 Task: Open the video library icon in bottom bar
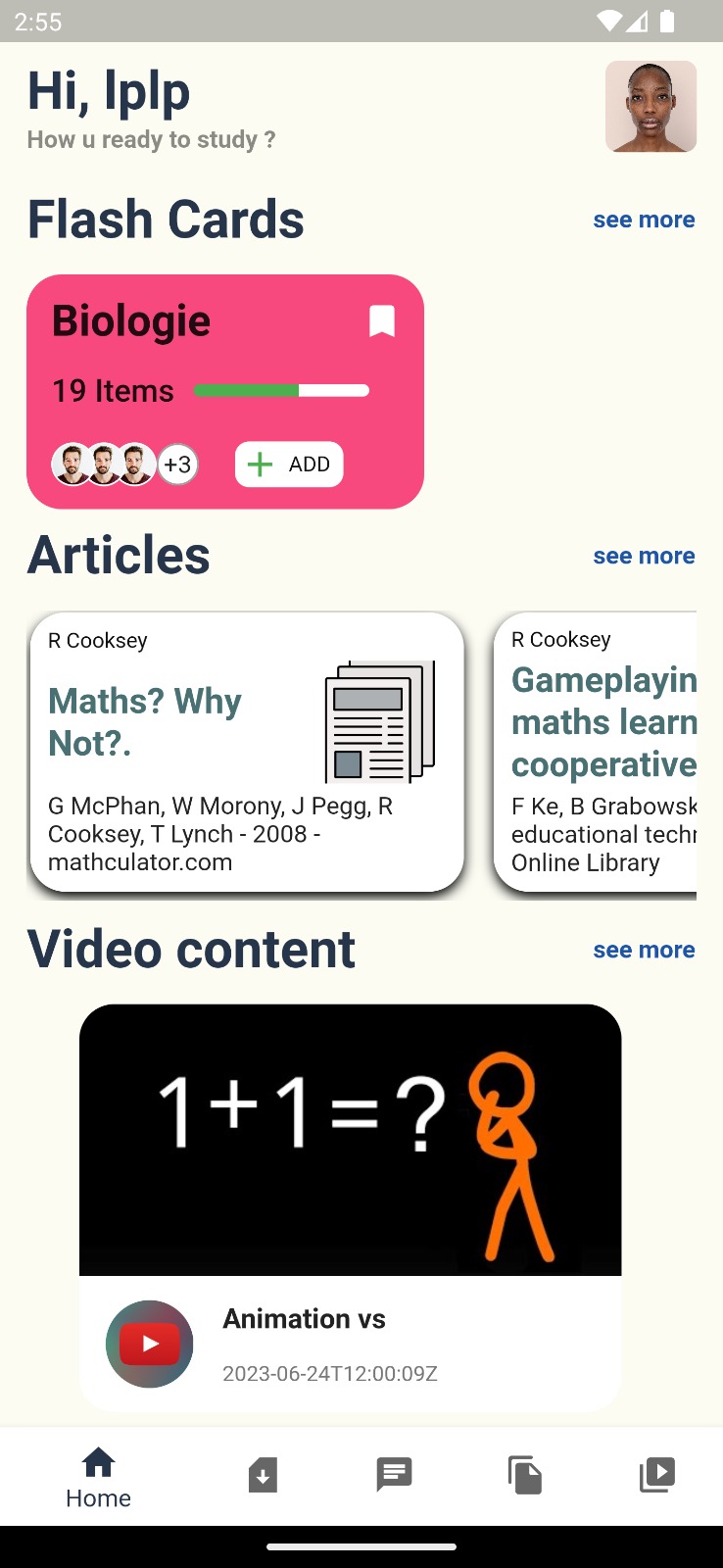pos(657,1475)
